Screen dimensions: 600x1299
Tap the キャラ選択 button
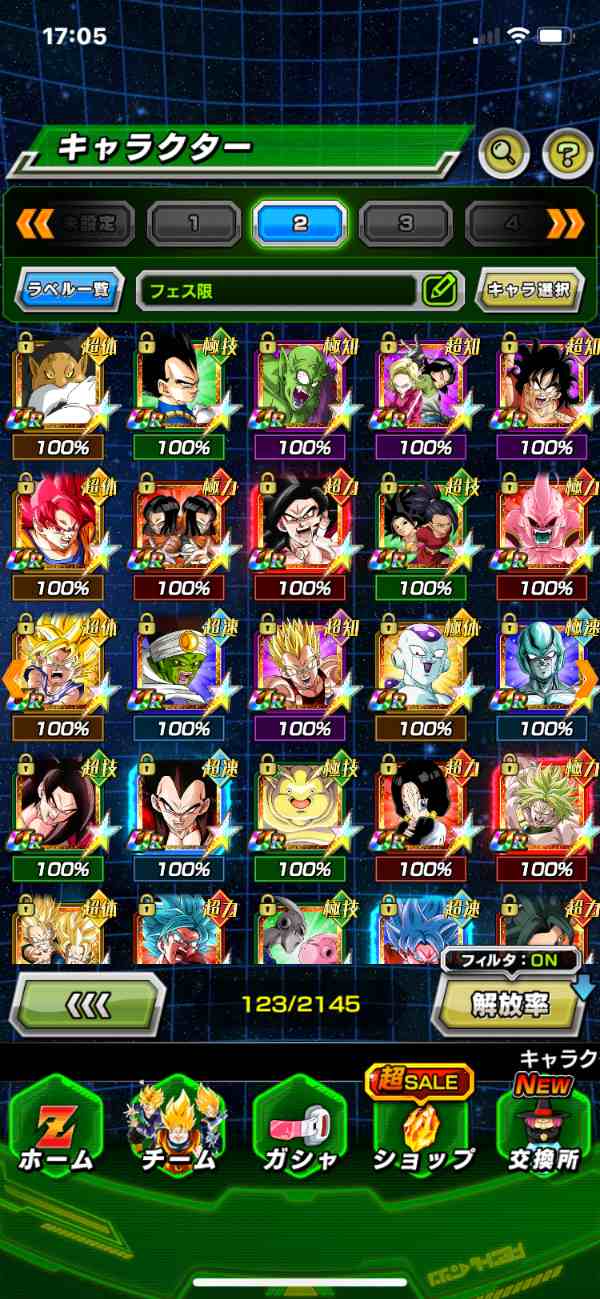(x=529, y=290)
